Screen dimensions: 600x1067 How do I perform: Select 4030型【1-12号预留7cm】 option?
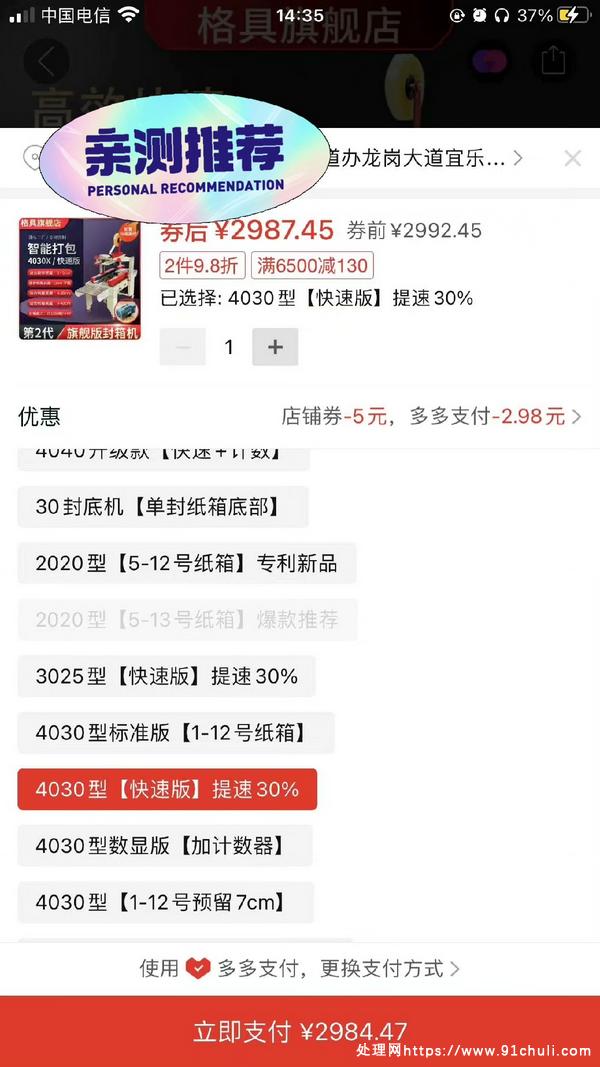tap(166, 902)
